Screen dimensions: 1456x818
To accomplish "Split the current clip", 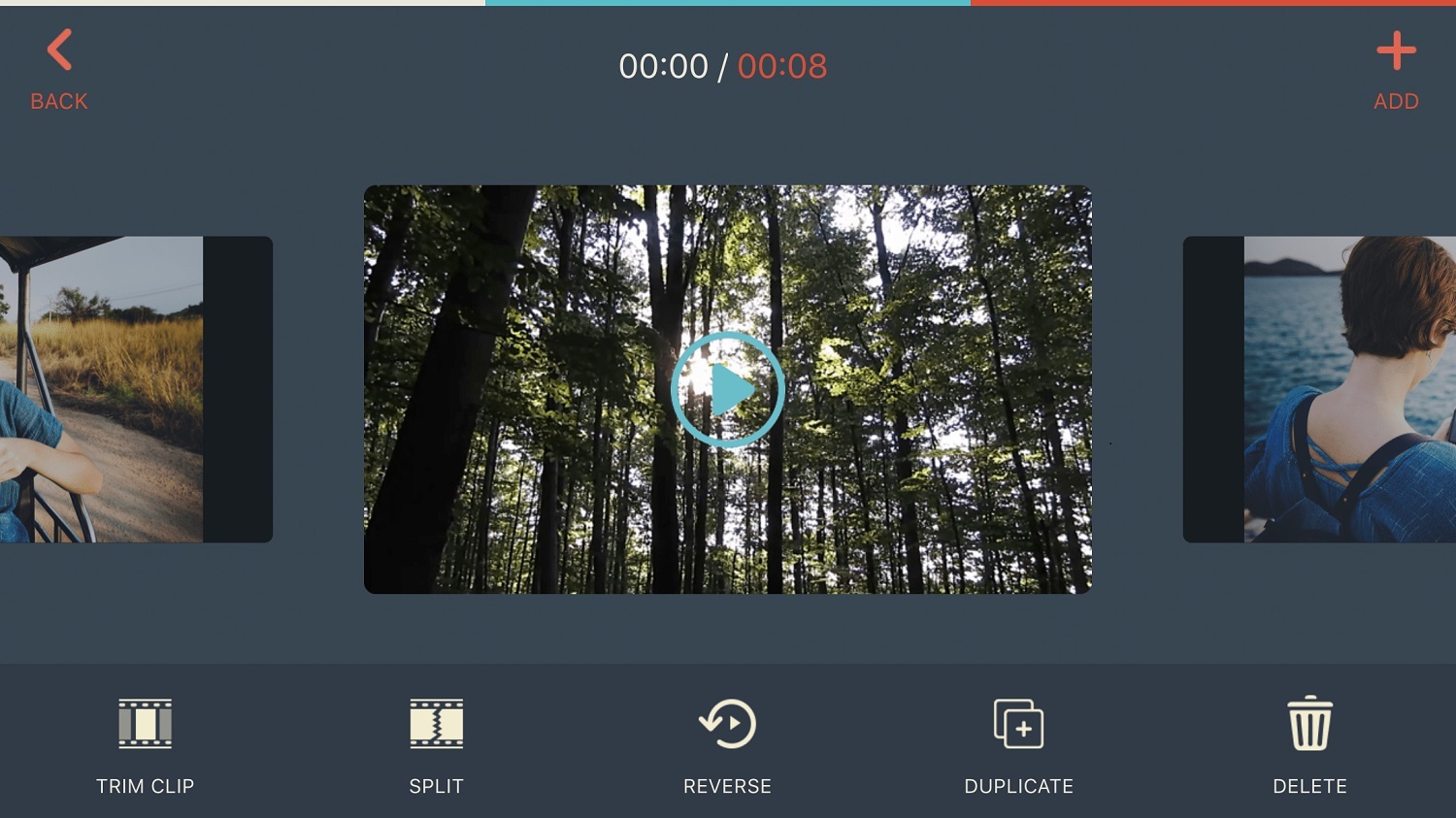I will coord(437,743).
